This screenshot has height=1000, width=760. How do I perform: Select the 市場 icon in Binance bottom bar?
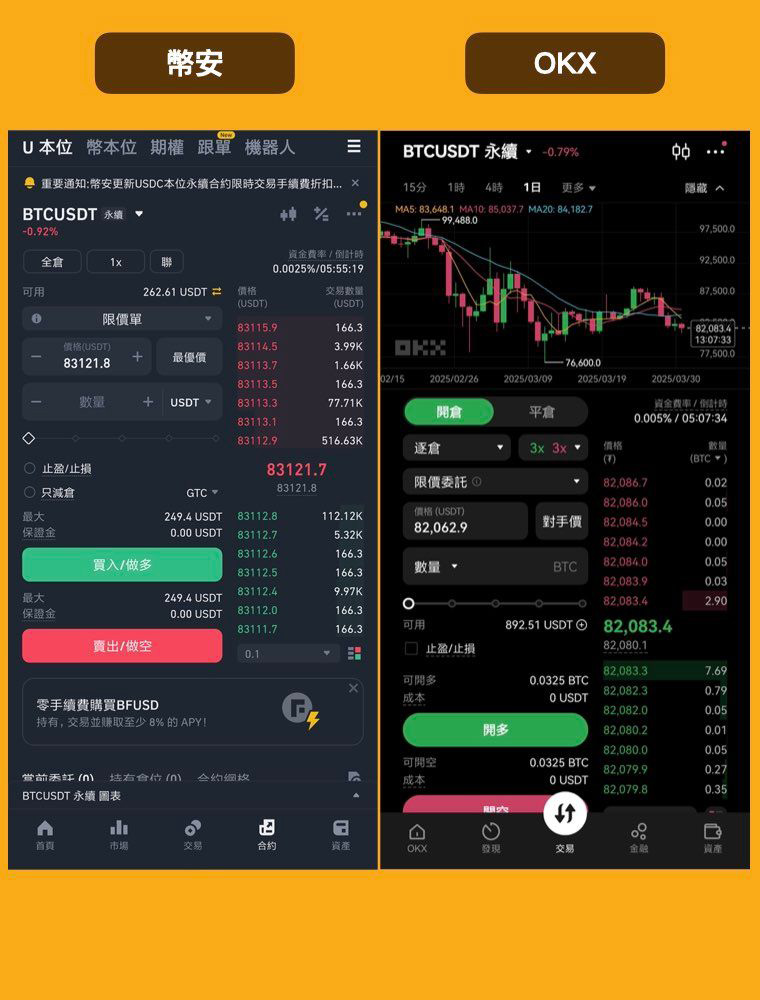coord(119,830)
